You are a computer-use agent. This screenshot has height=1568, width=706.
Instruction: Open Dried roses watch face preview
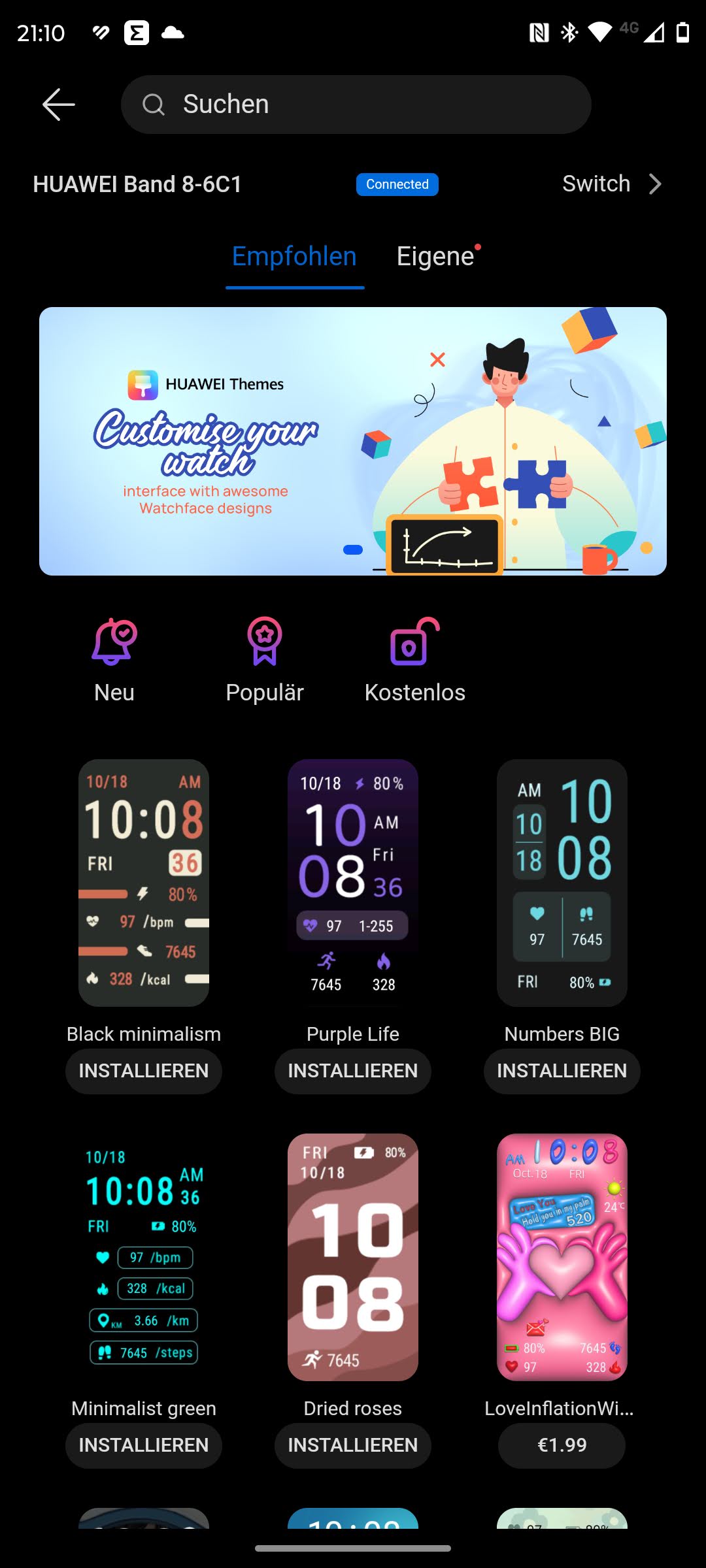353,1256
